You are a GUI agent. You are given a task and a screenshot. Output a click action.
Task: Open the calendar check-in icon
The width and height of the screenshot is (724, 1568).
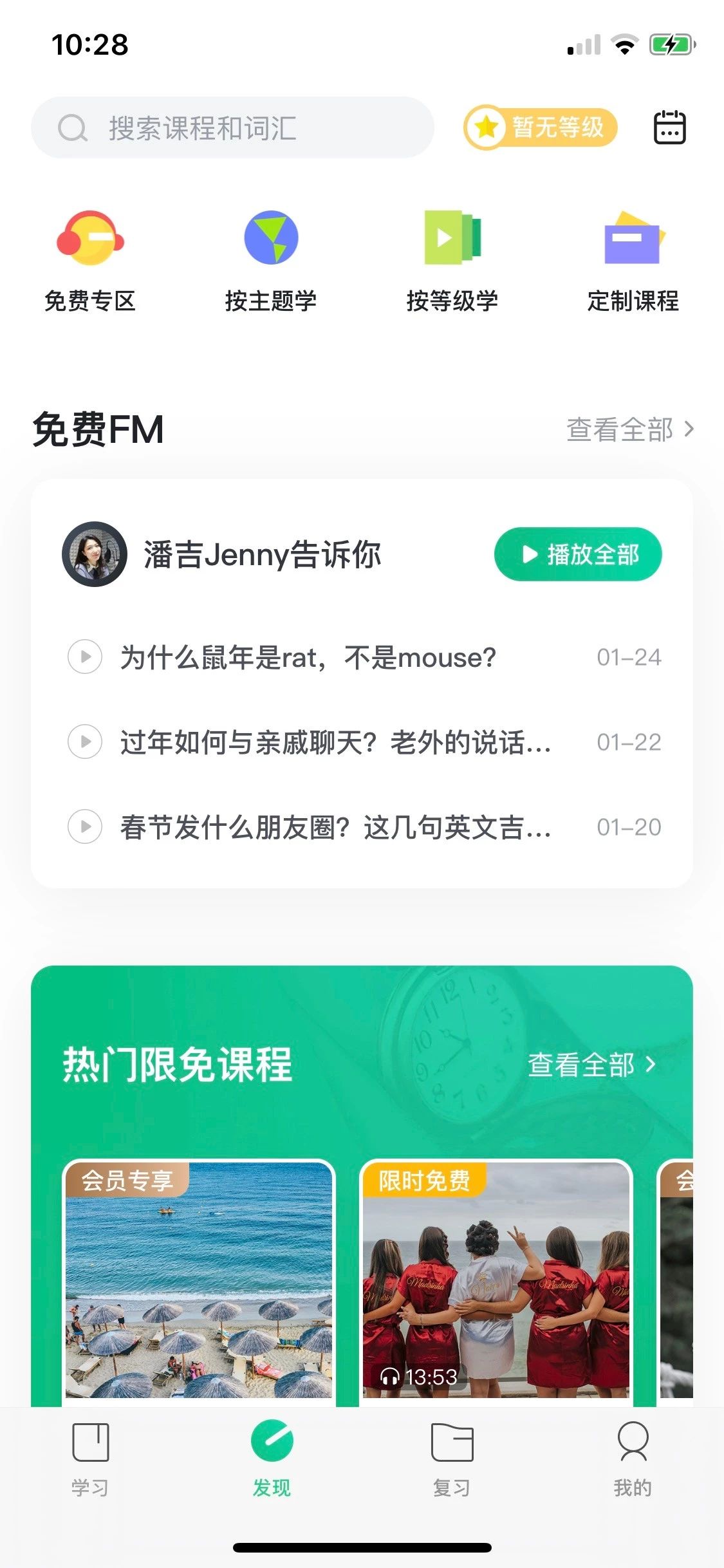coord(670,127)
